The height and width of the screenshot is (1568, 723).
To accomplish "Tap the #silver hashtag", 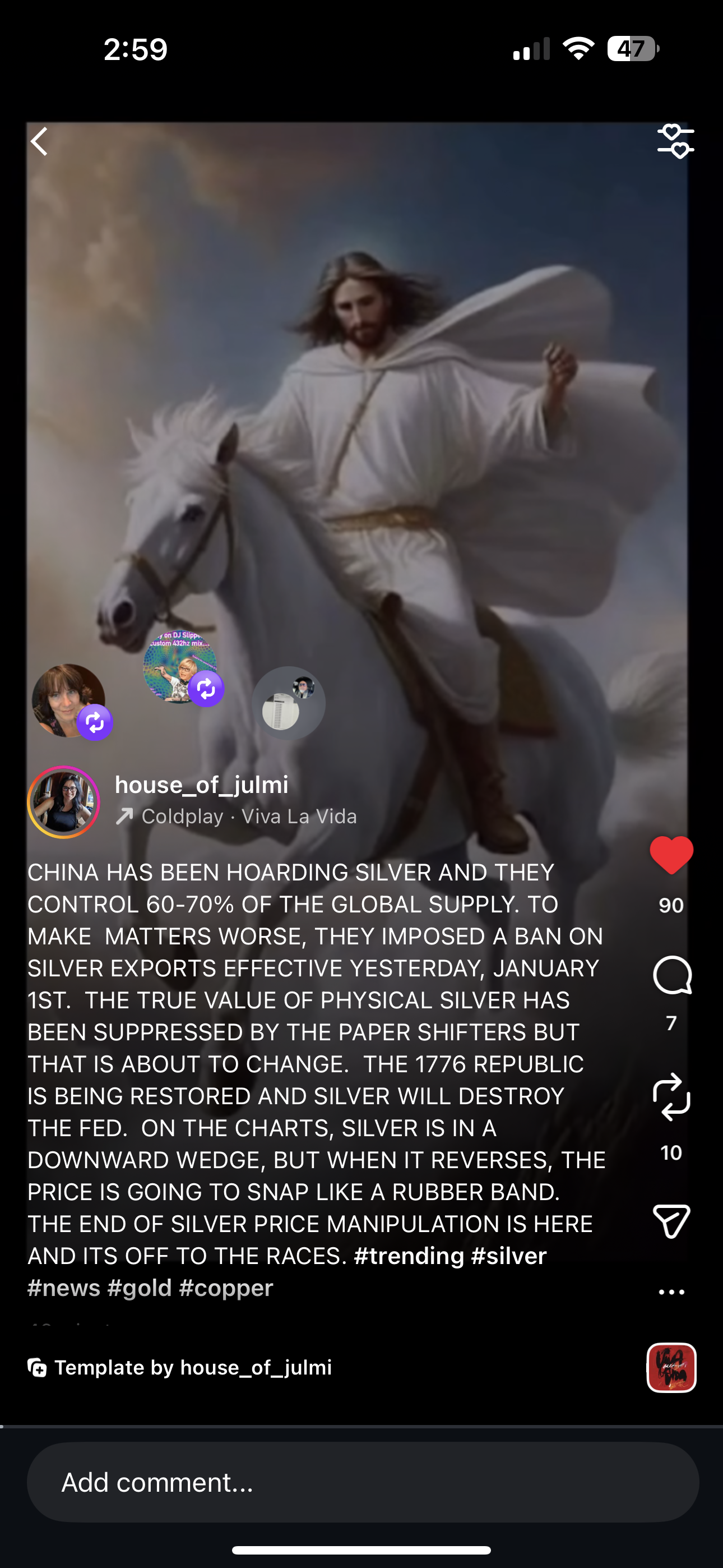I will (x=508, y=1256).
